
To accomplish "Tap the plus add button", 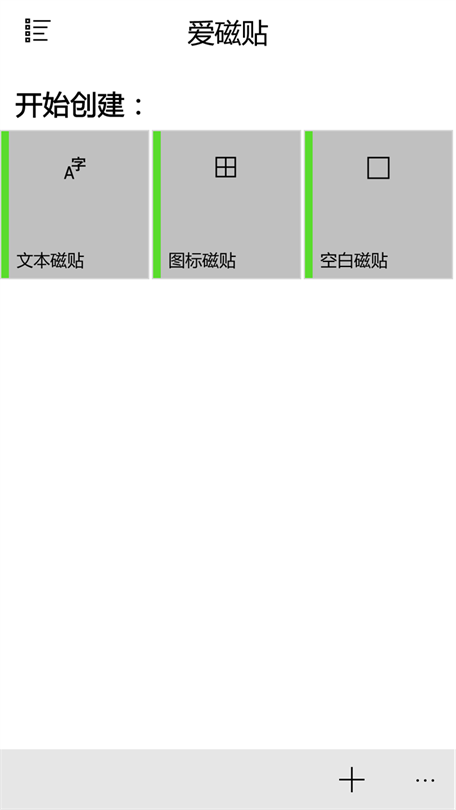I will pyautogui.click(x=352, y=780).
